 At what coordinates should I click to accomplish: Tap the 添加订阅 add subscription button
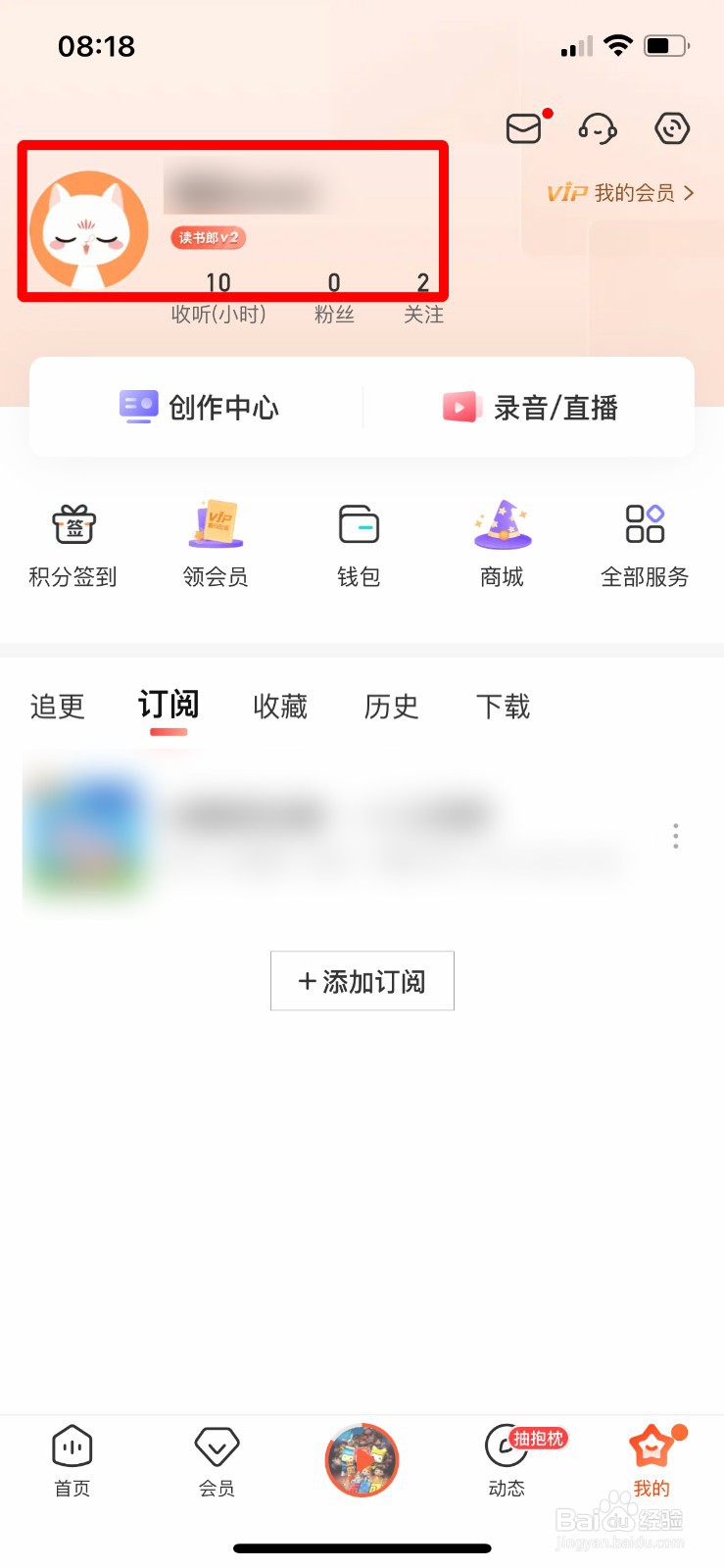coord(362,981)
